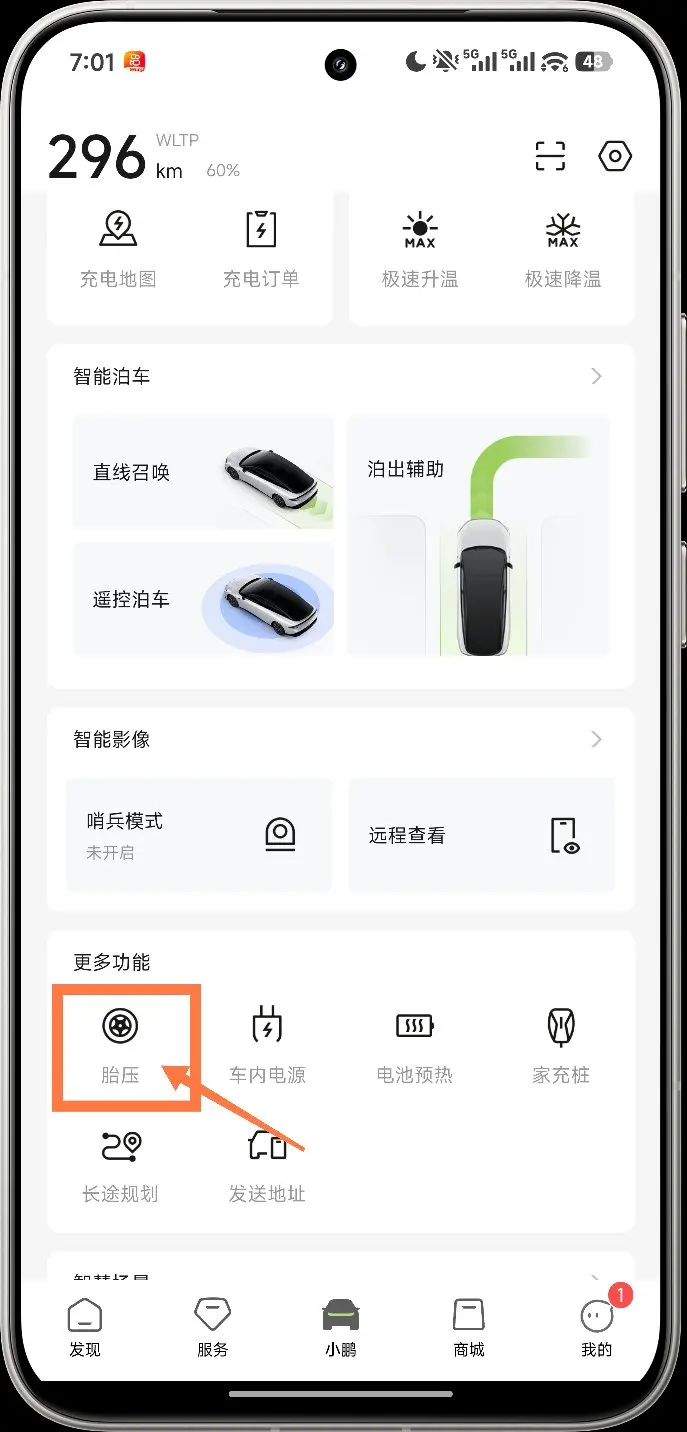Expand the 智能影像 section chevron
This screenshot has width=687, height=1432.
click(x=597, y=739)
